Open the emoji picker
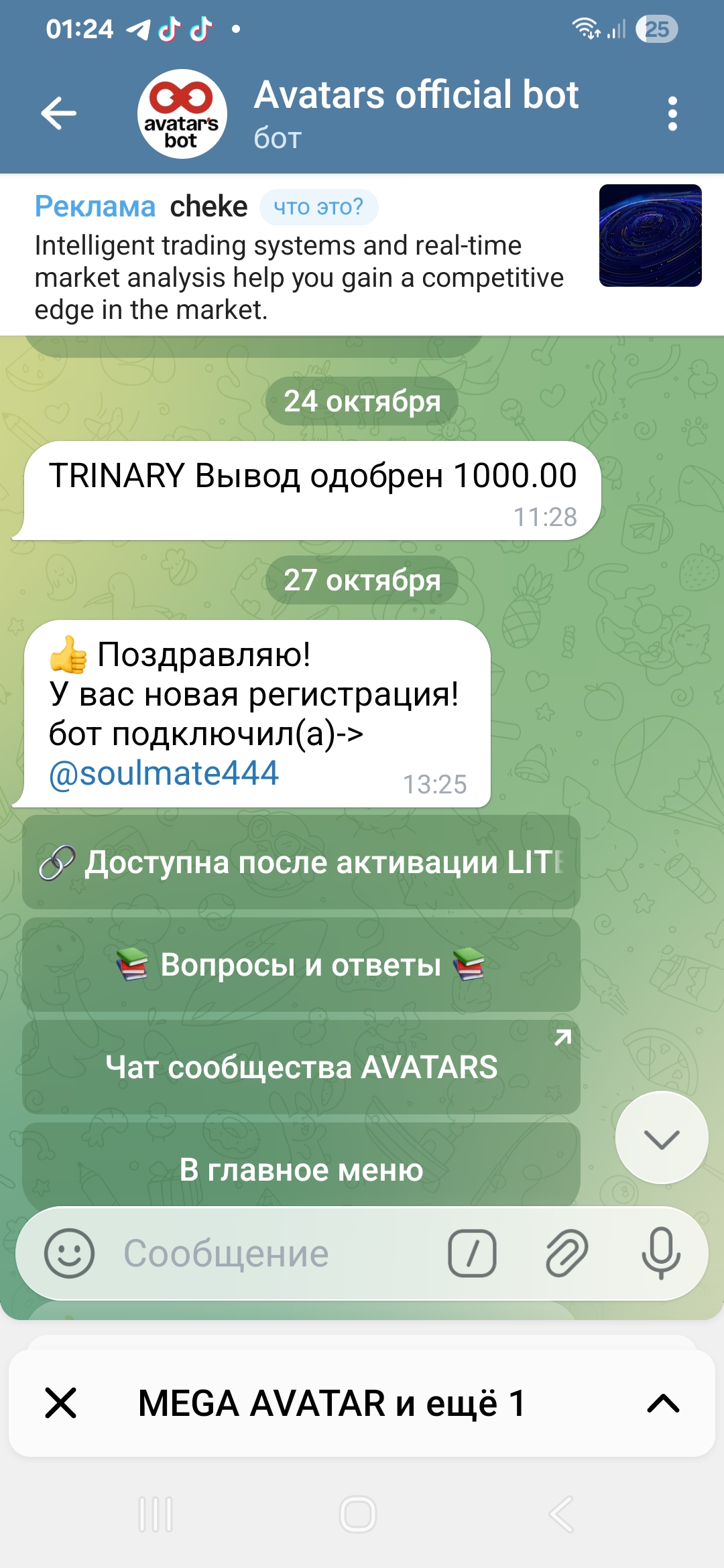This screenshot has width=724, height=1568. click(x=69, y=1254)
